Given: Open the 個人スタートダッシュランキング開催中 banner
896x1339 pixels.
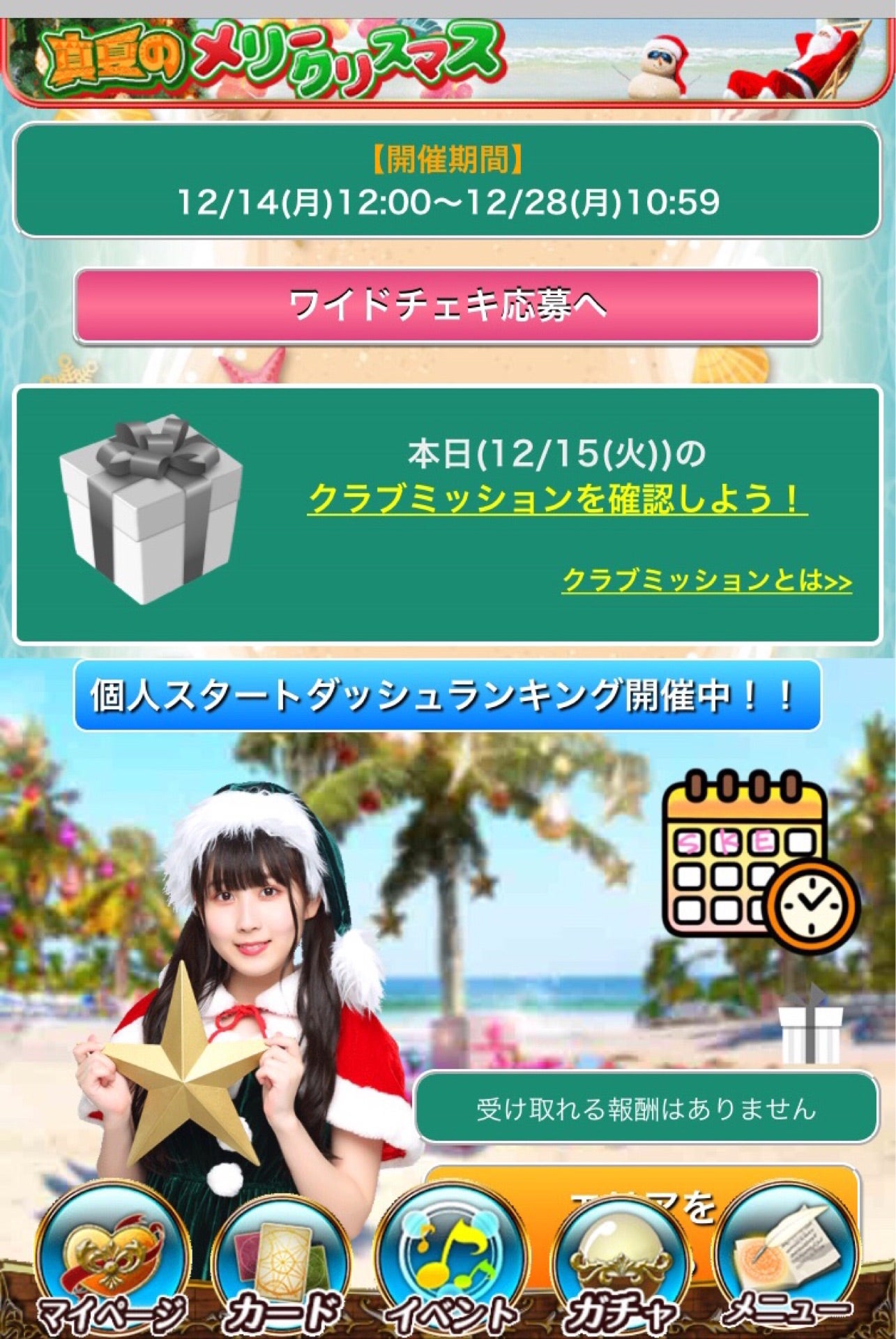Looking at the screenshot, I should 447,695.
